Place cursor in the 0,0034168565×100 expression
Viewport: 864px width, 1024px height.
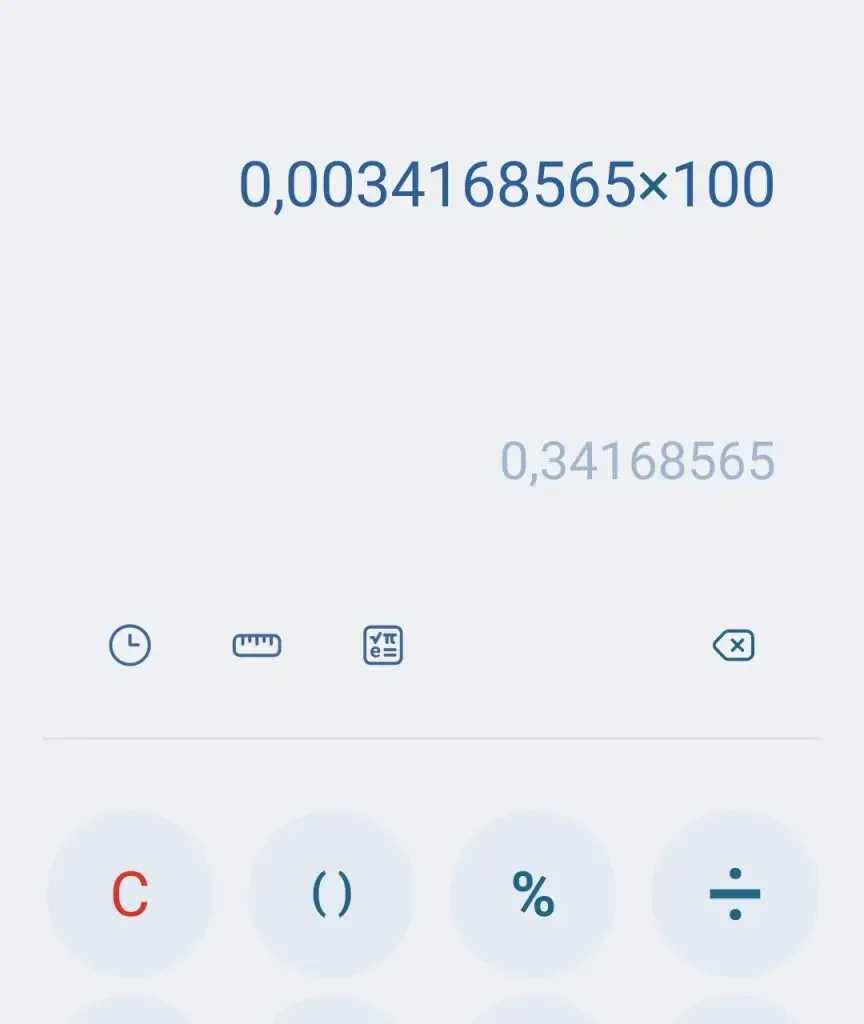pyautogui.click(x=506, y=185)
